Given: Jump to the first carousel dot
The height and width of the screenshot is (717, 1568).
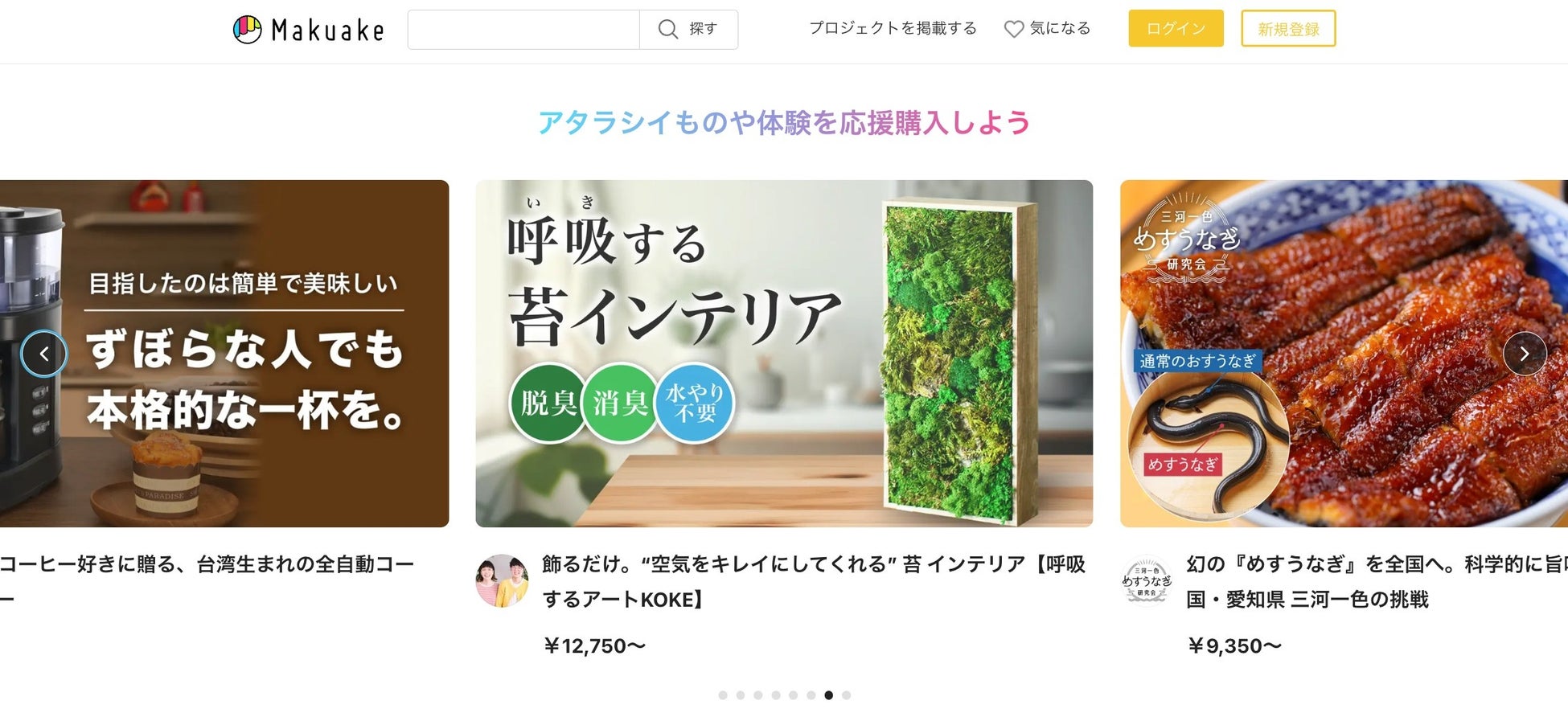Looking at the screenshot, I should coord(723,695).
